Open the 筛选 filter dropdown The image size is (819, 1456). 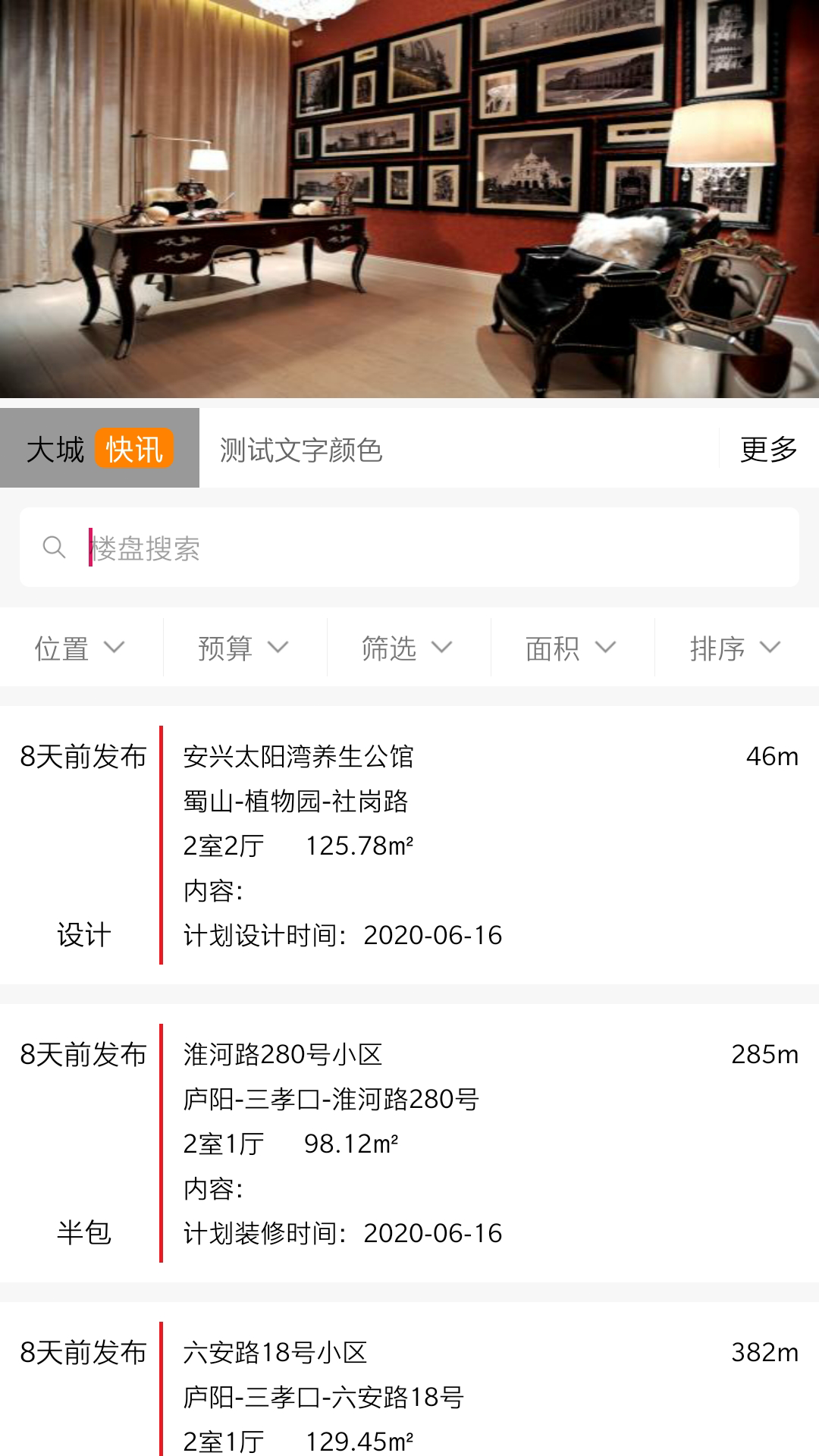[x=408, y=648]
